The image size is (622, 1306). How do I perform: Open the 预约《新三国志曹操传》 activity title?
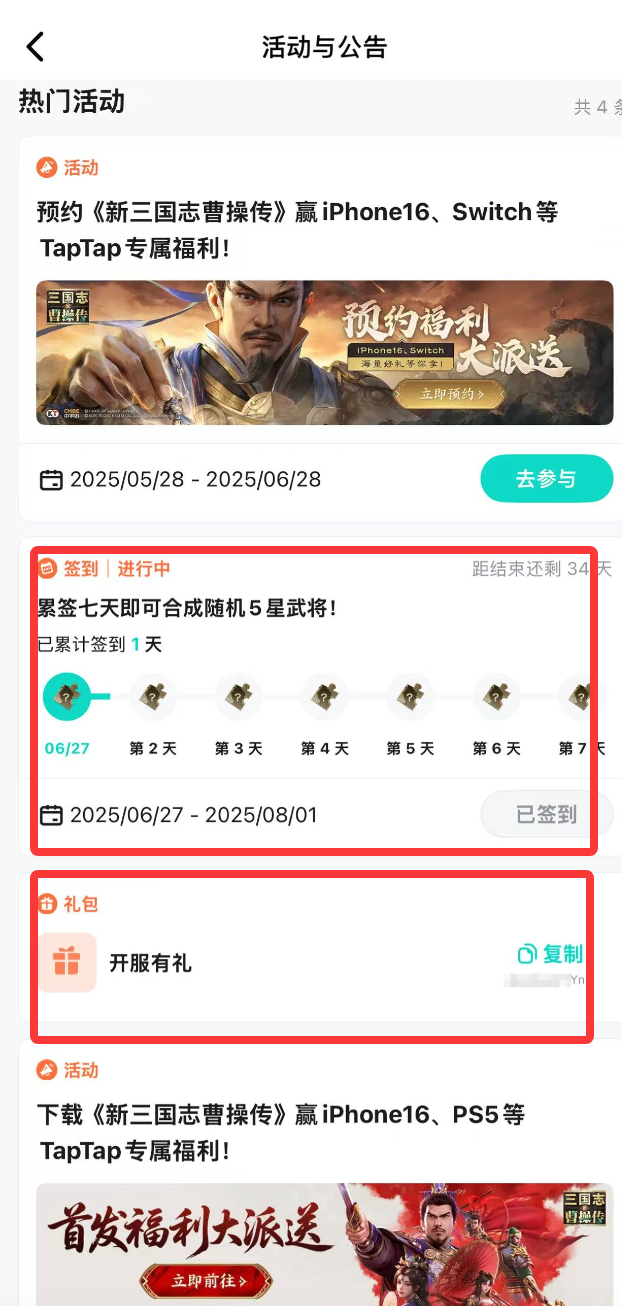coord(296,229)
